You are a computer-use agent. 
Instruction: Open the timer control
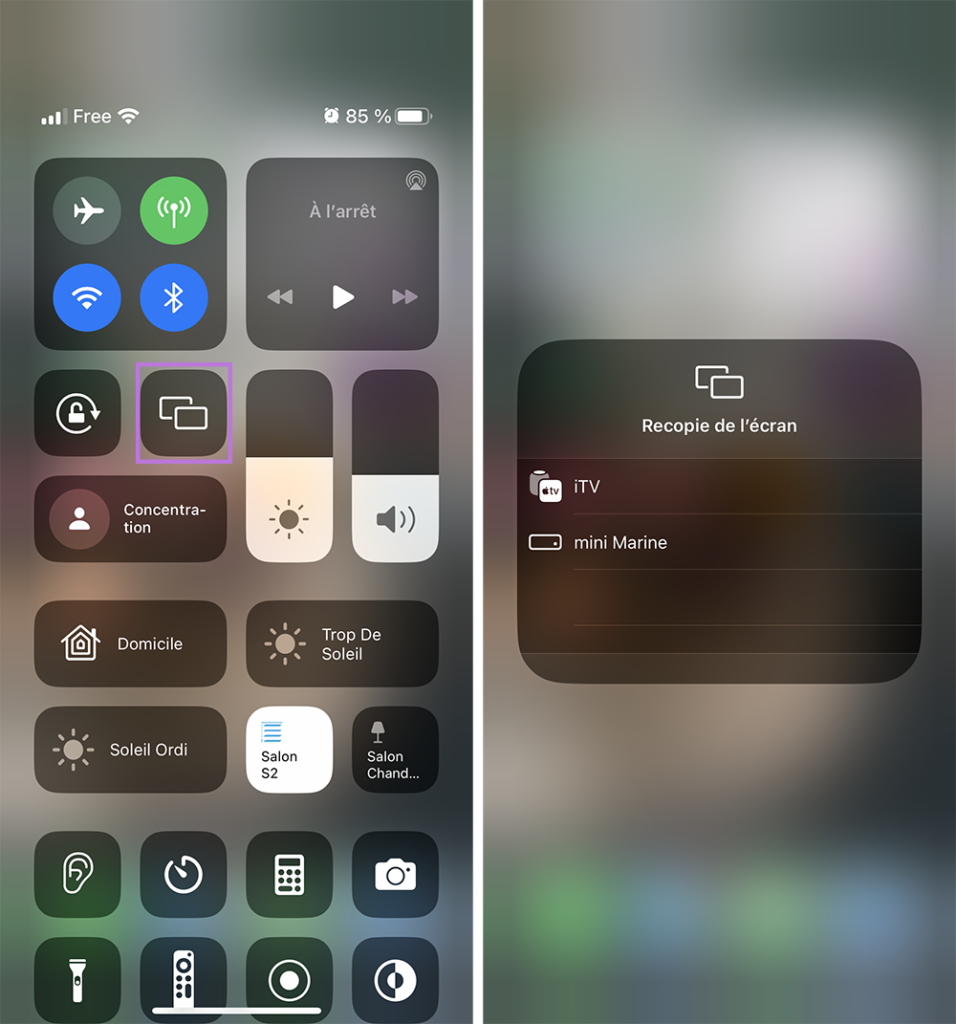coord(183,875)
